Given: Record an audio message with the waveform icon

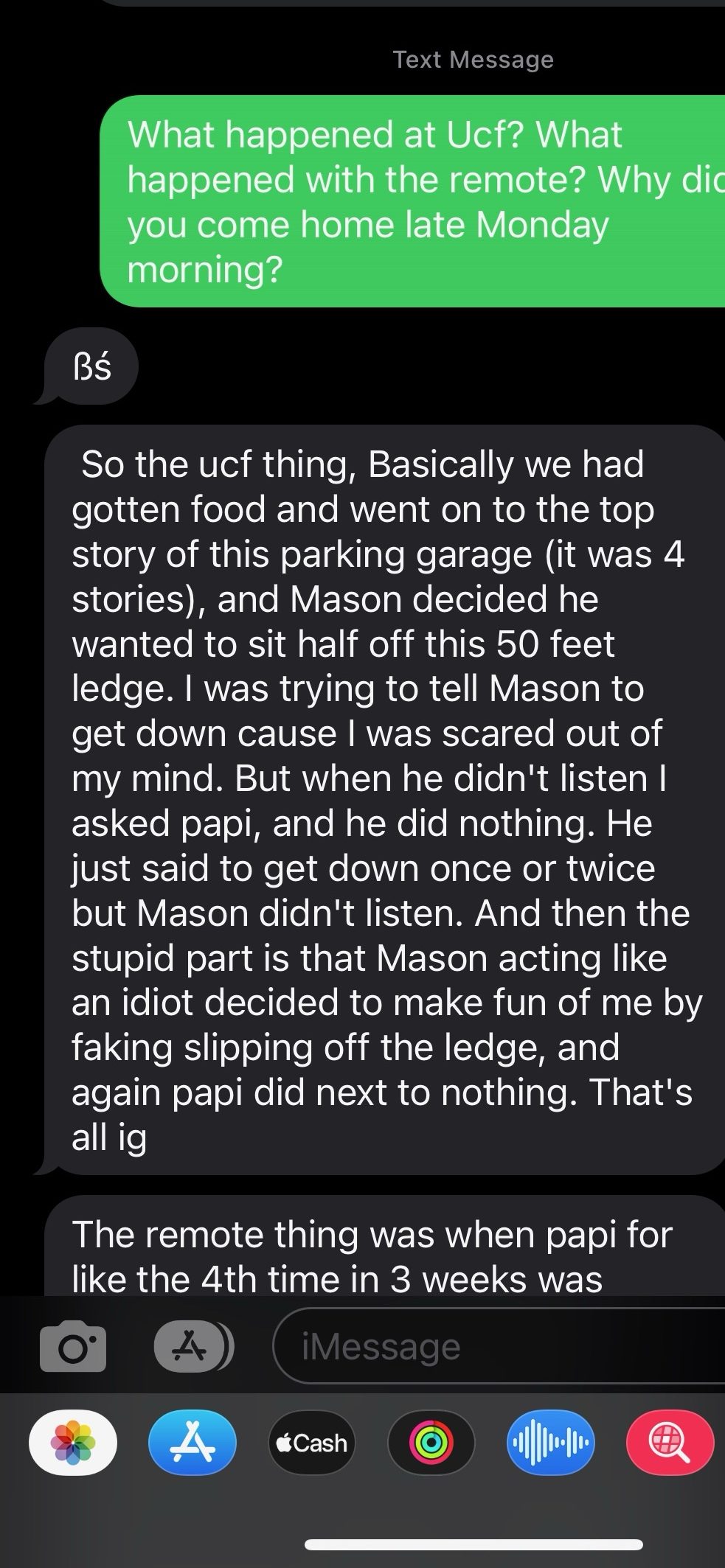Looking at the screenshot, I should 550,1442.
